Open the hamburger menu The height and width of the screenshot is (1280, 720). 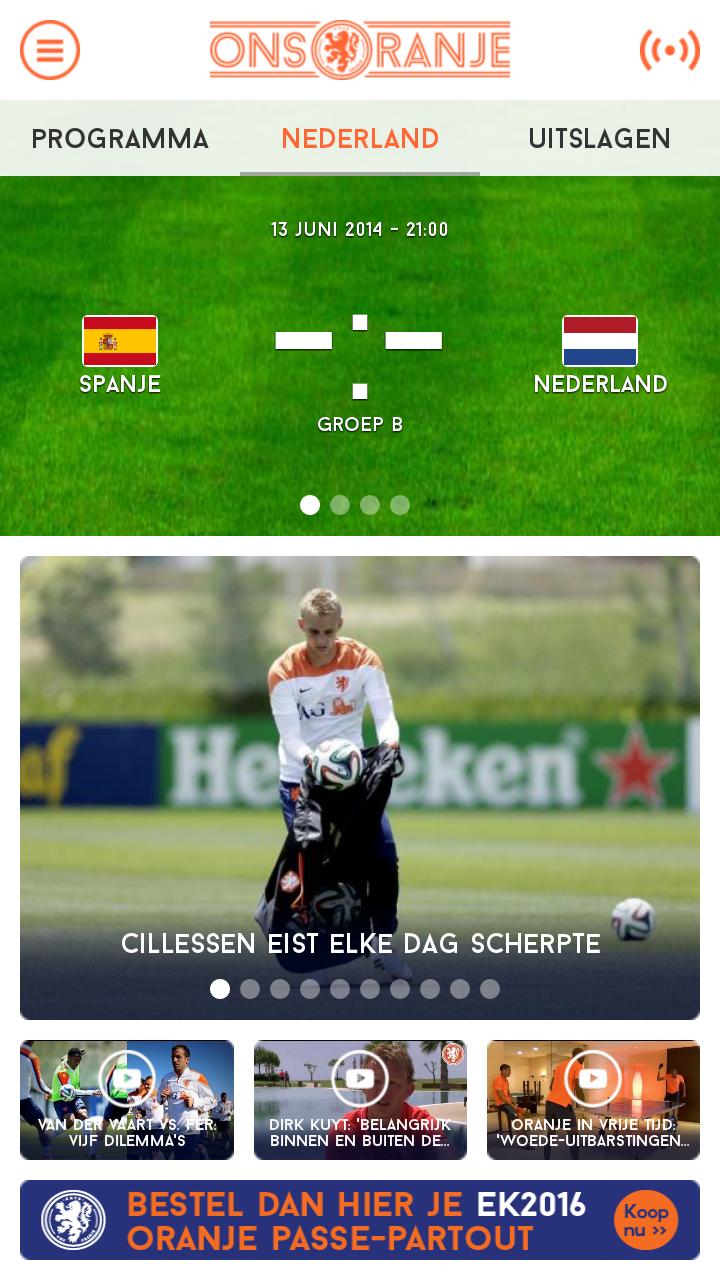click(x=50, y=50)
